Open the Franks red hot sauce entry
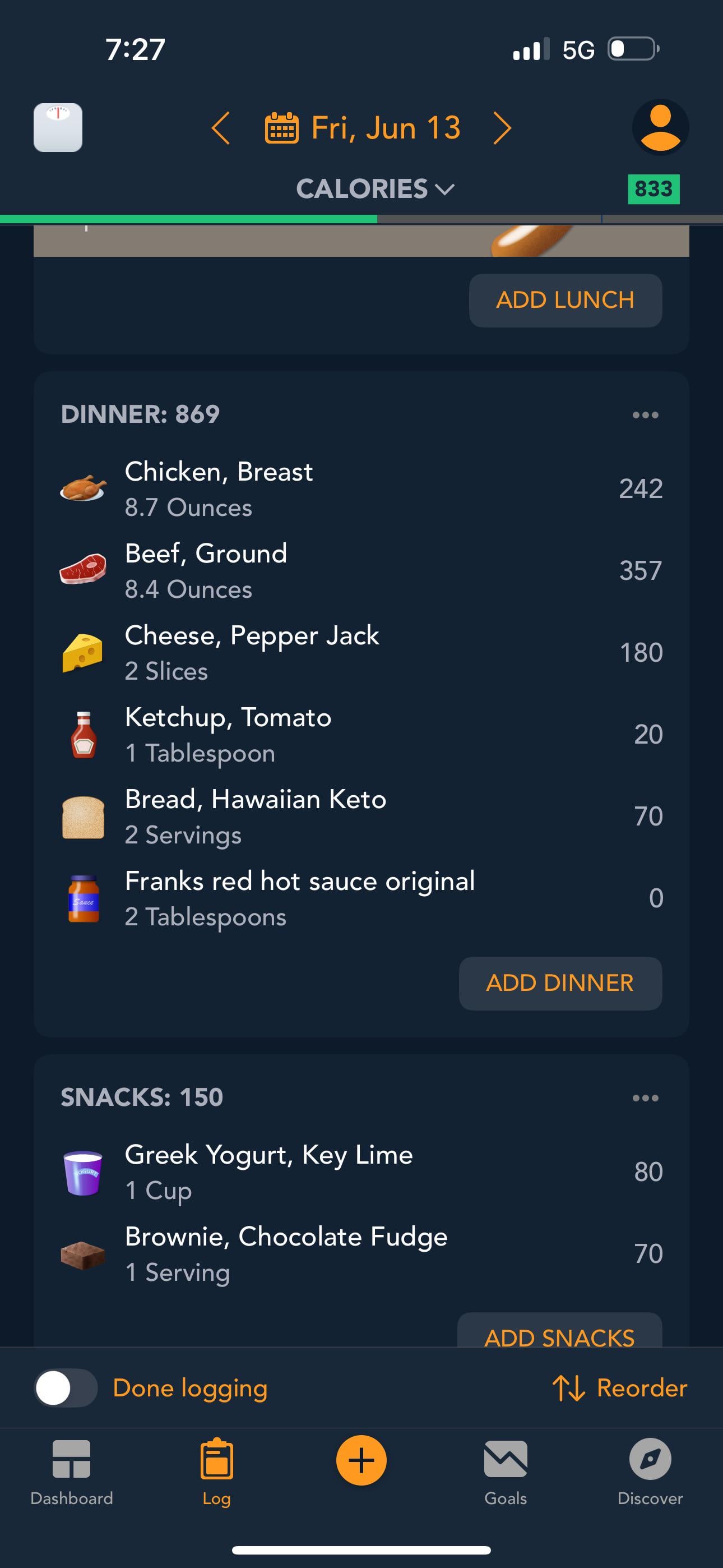 pos(361,898)
